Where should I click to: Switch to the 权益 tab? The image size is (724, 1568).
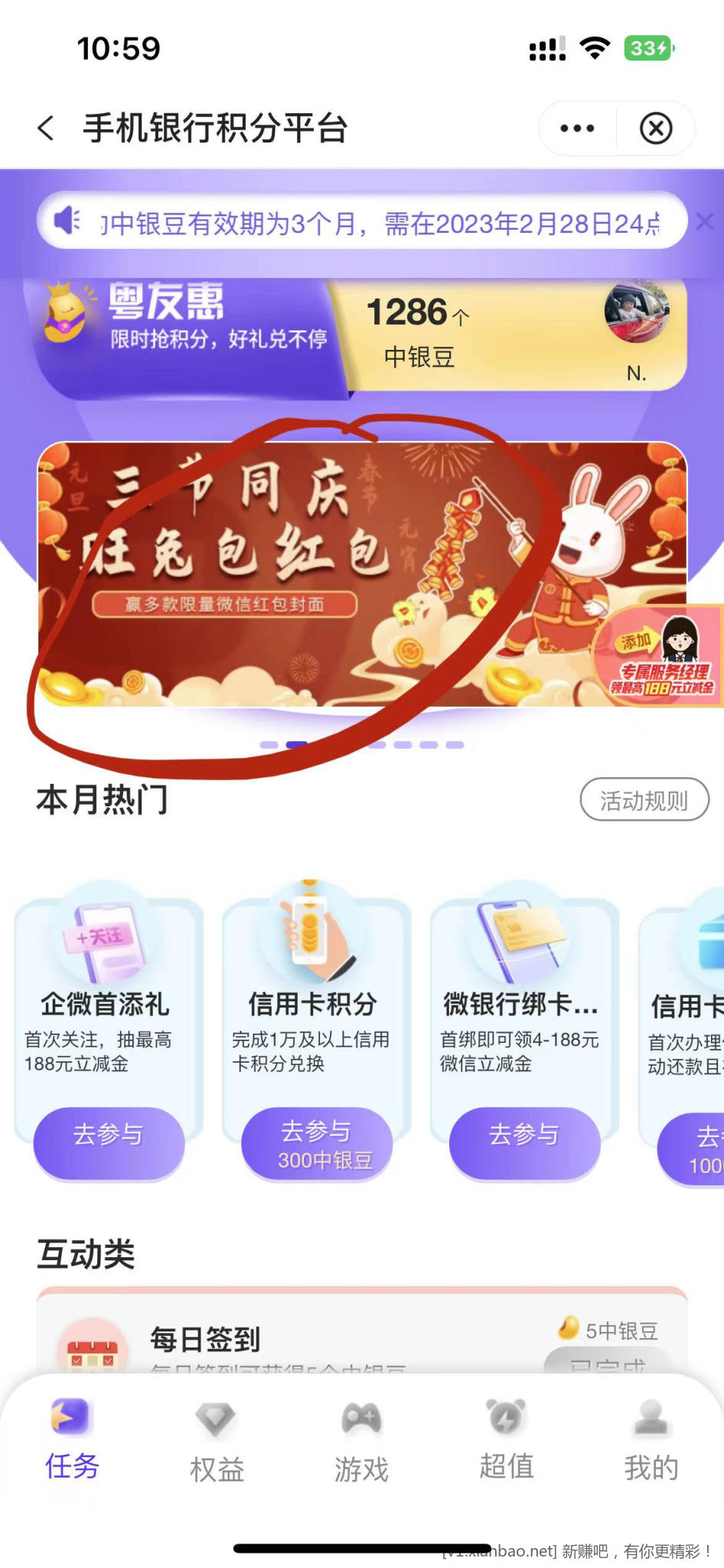217,1441
